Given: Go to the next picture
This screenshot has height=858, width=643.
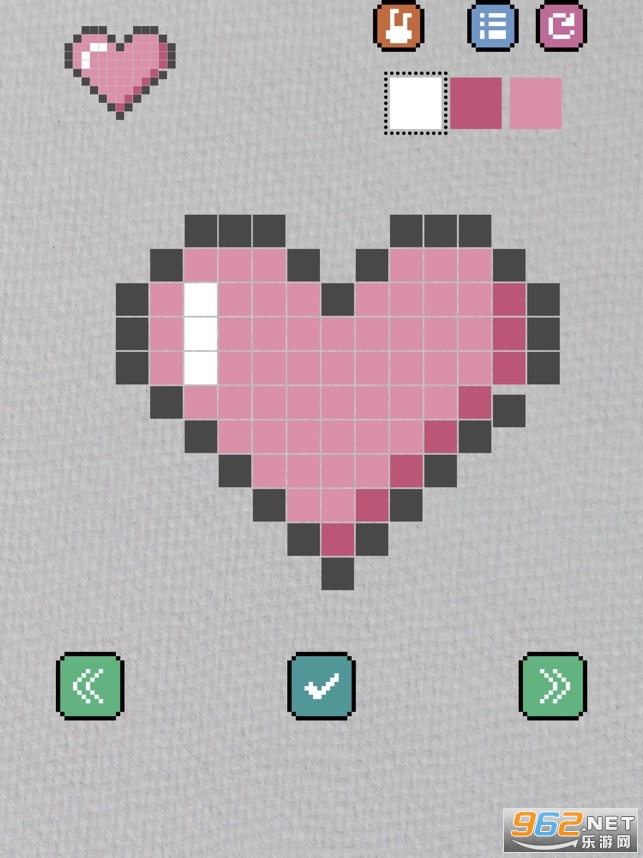Looking at the screenshot, I should pos(553,686).
